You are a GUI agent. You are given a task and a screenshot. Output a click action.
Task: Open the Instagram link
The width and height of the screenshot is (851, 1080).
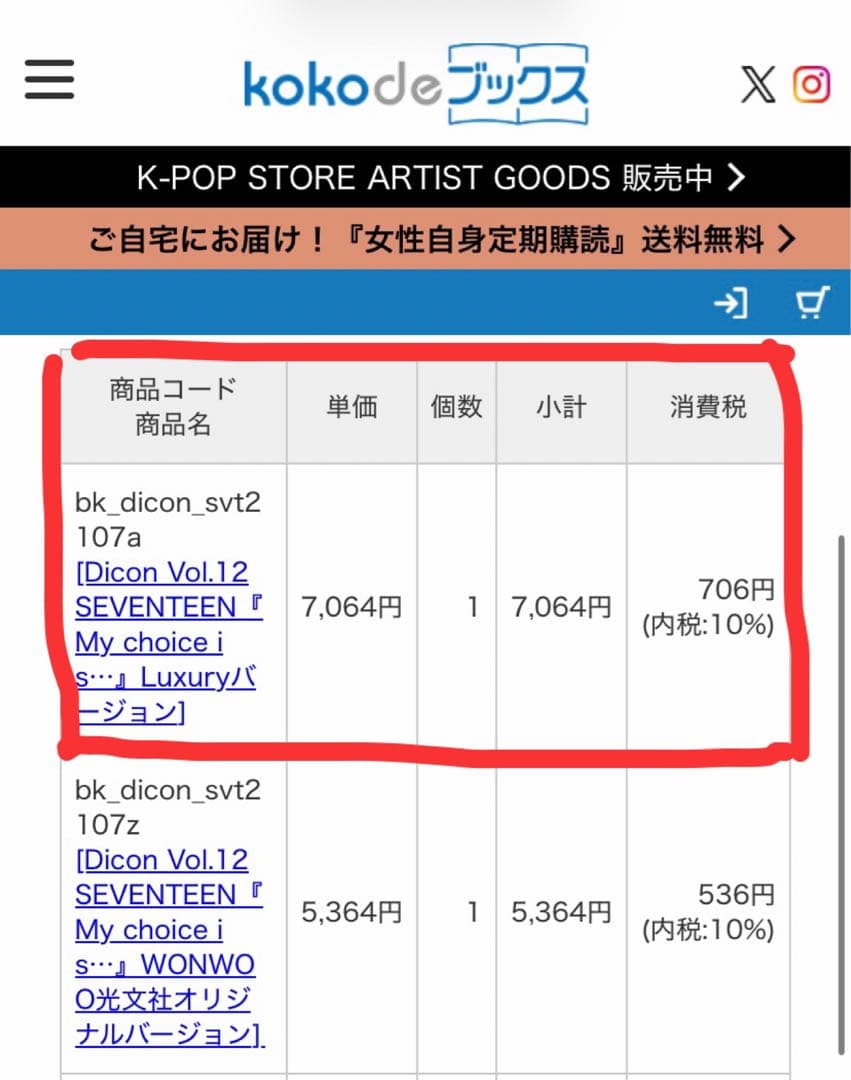pyautogui.click(x=811, y=84)
